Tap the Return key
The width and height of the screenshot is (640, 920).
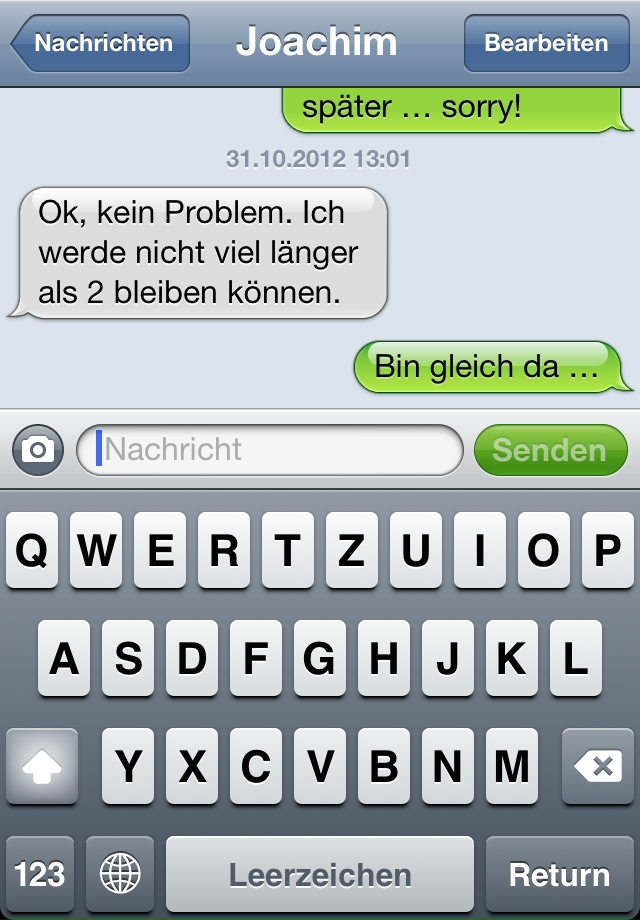coord(559,874)
